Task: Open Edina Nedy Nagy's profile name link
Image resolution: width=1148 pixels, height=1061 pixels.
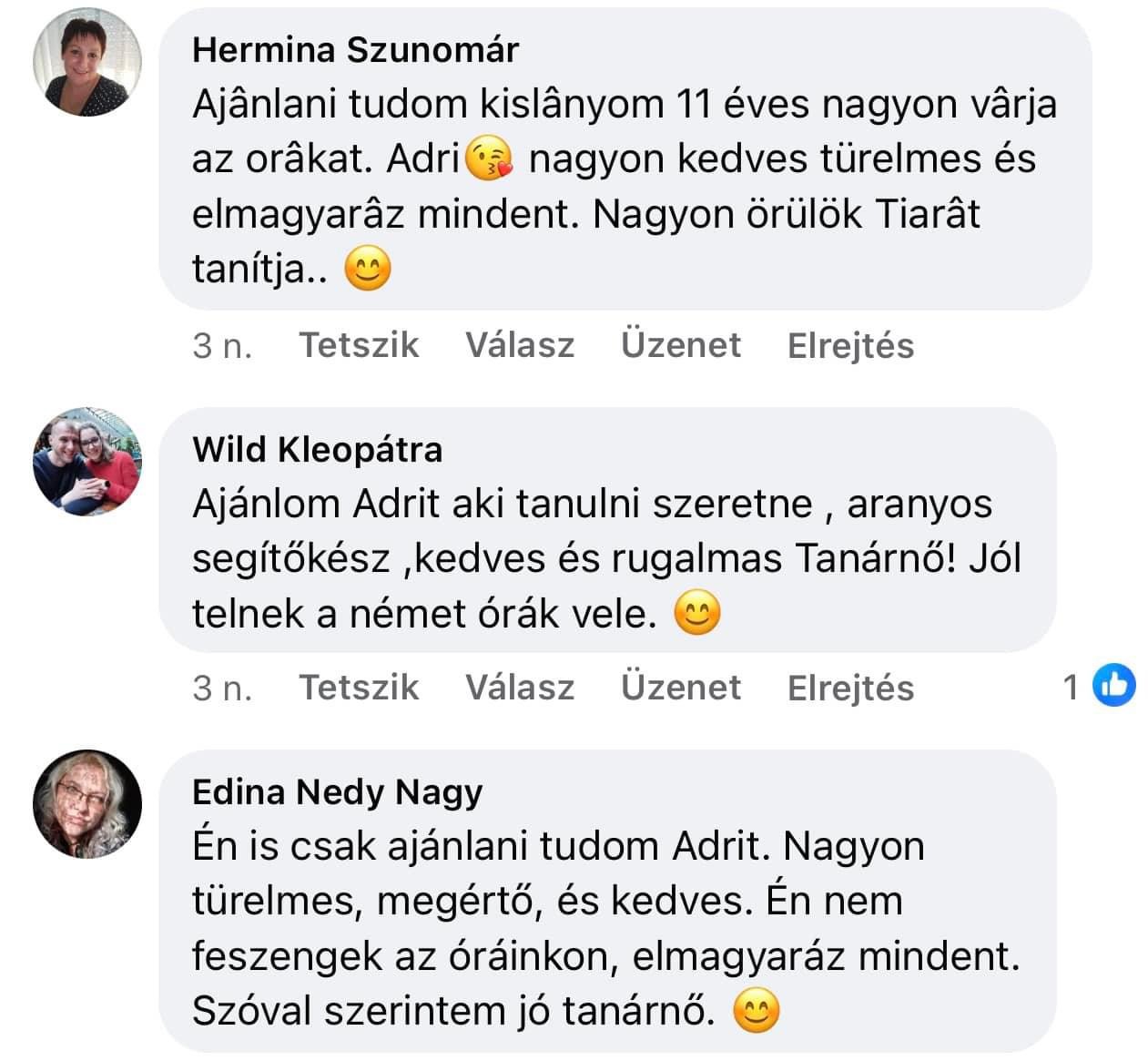Action: click(x=337, y=792)
